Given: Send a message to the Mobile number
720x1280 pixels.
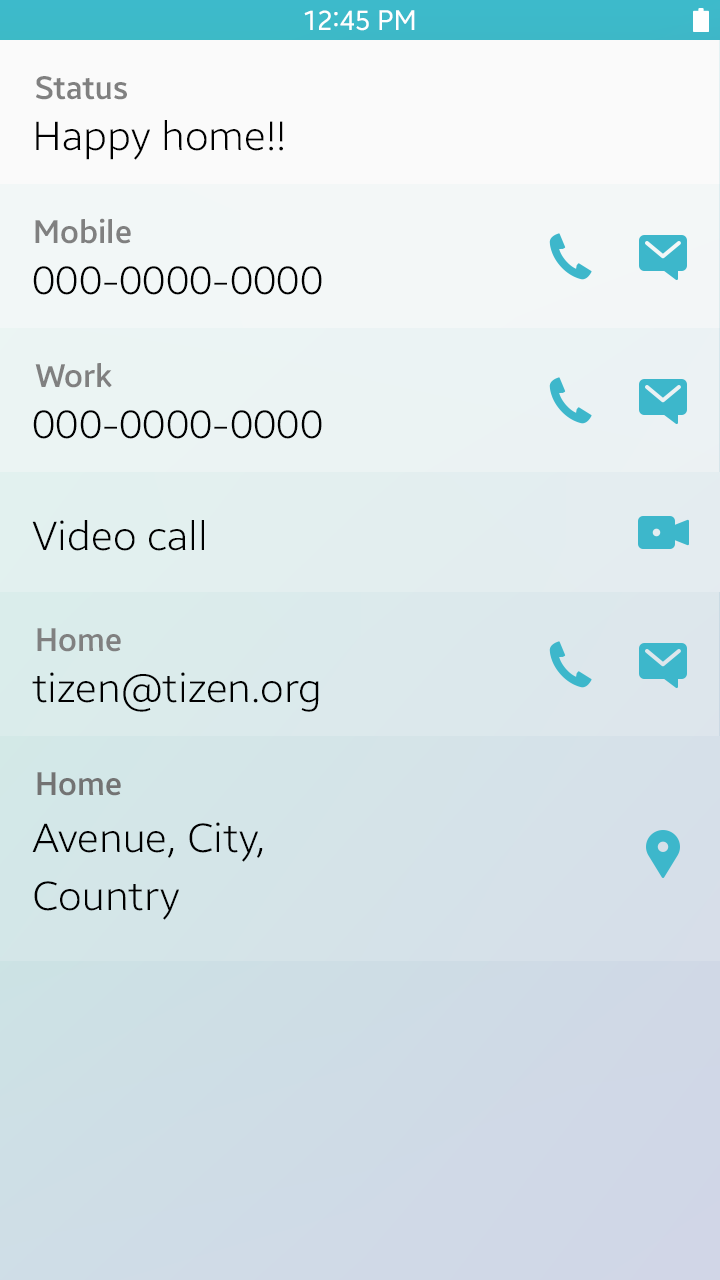Looking at the screenshot, I should point(663,257).
